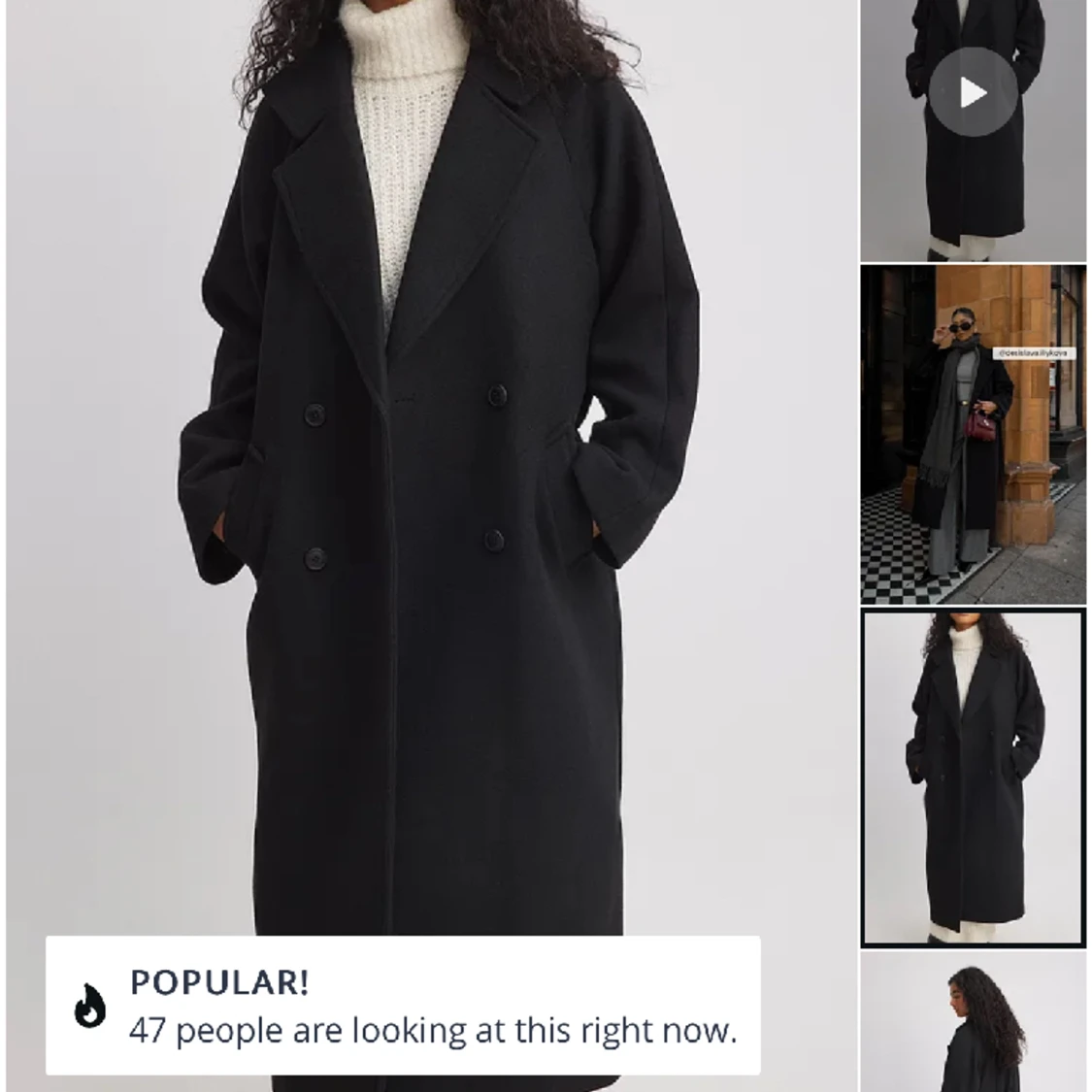Select the highlighted front-view coat thumbnail
Image resolution: width=1092 pixels, height=1092 pixels.
(973, 778)
